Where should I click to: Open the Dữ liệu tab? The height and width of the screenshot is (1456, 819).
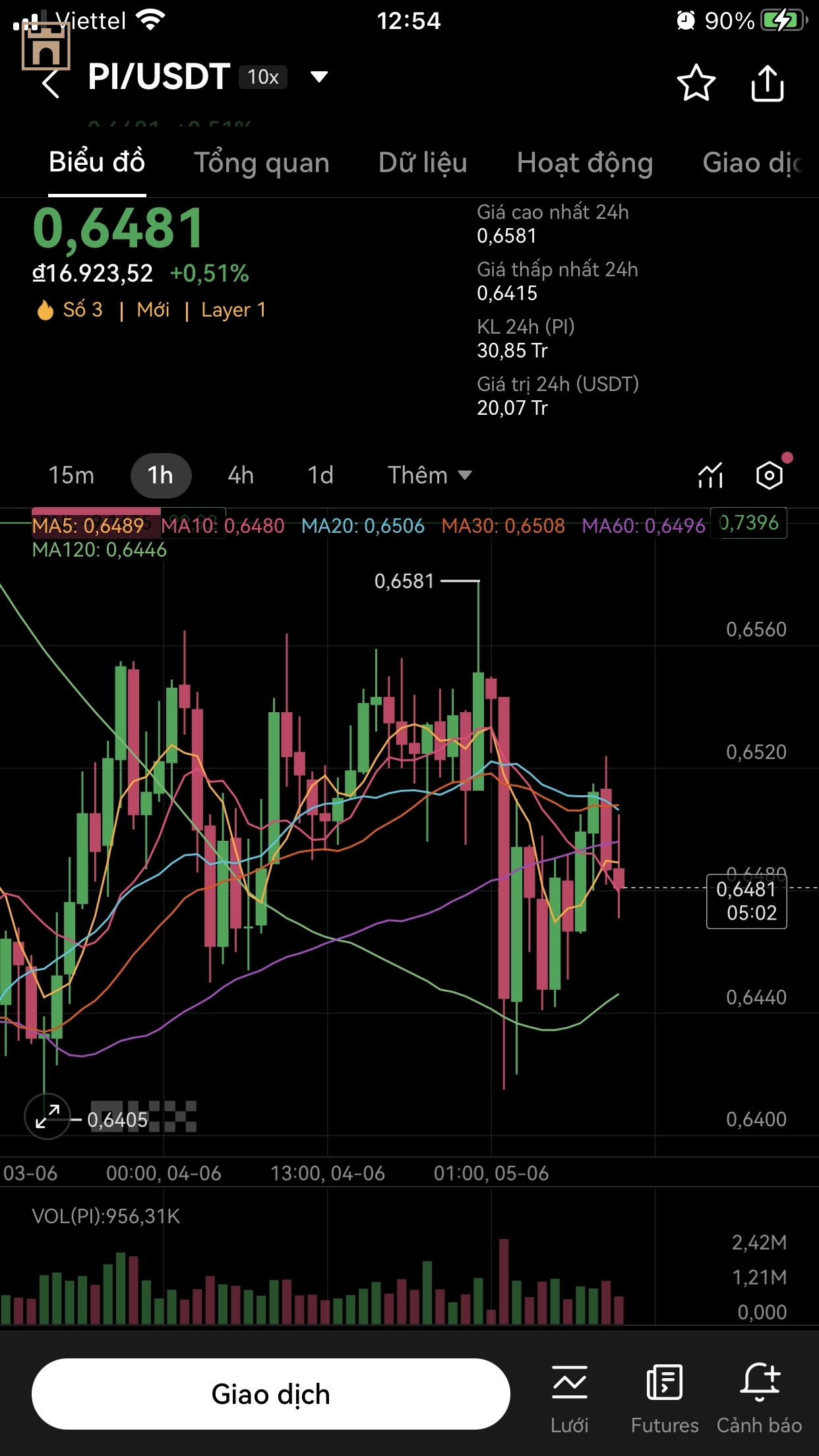423,163
